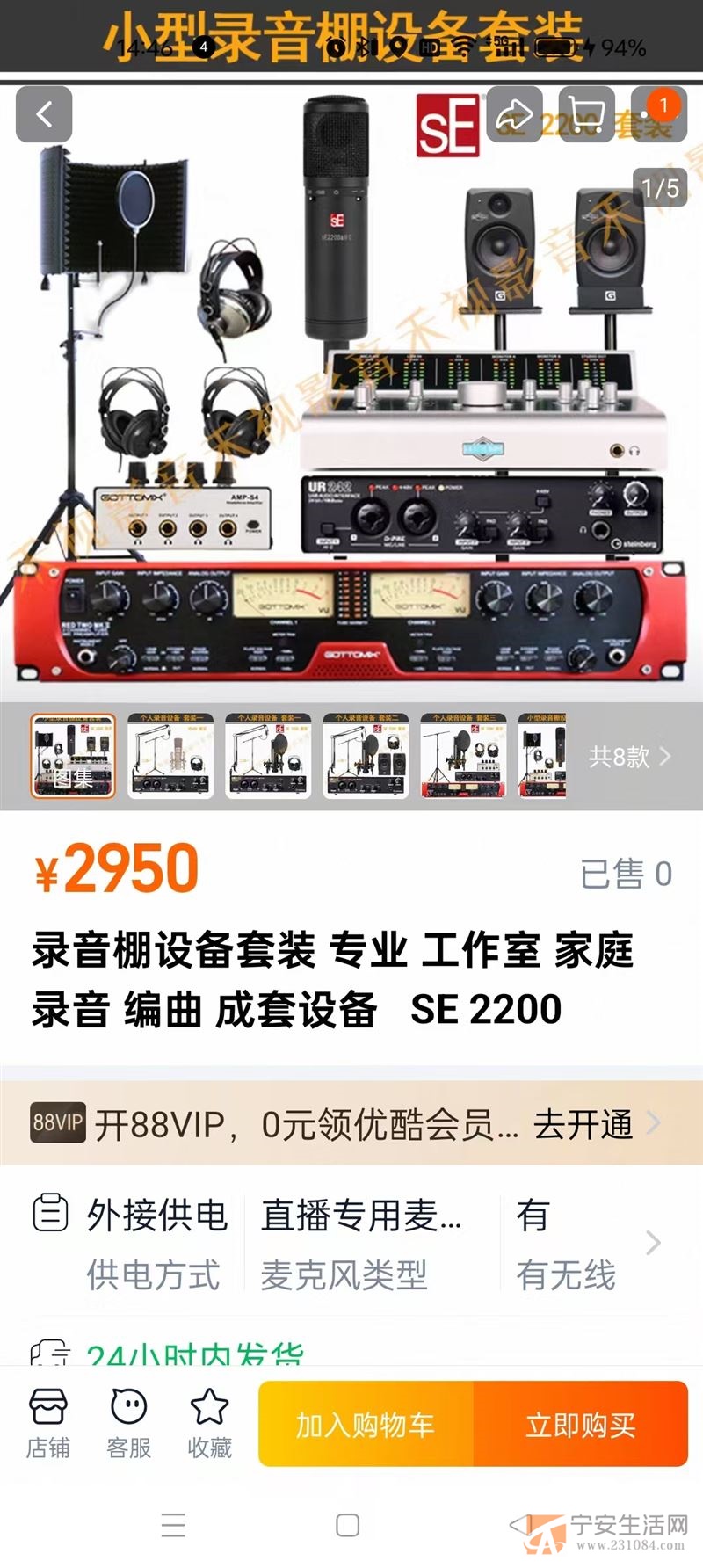Screen dimensions: 703x1568
Task: Open the overflow menu with badge
Action: coord(657,114)
